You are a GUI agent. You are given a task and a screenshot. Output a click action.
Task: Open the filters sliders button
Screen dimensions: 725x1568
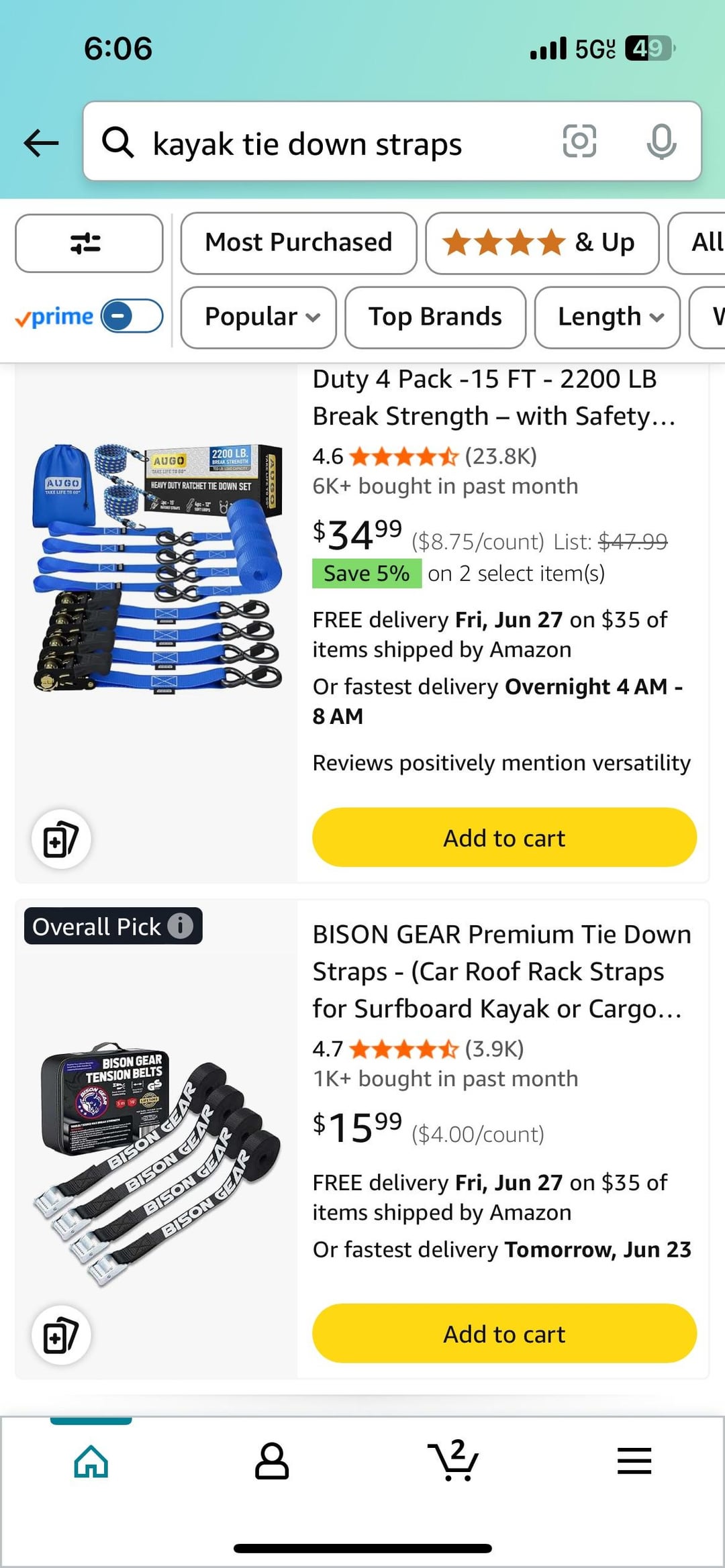pos(89,243)
